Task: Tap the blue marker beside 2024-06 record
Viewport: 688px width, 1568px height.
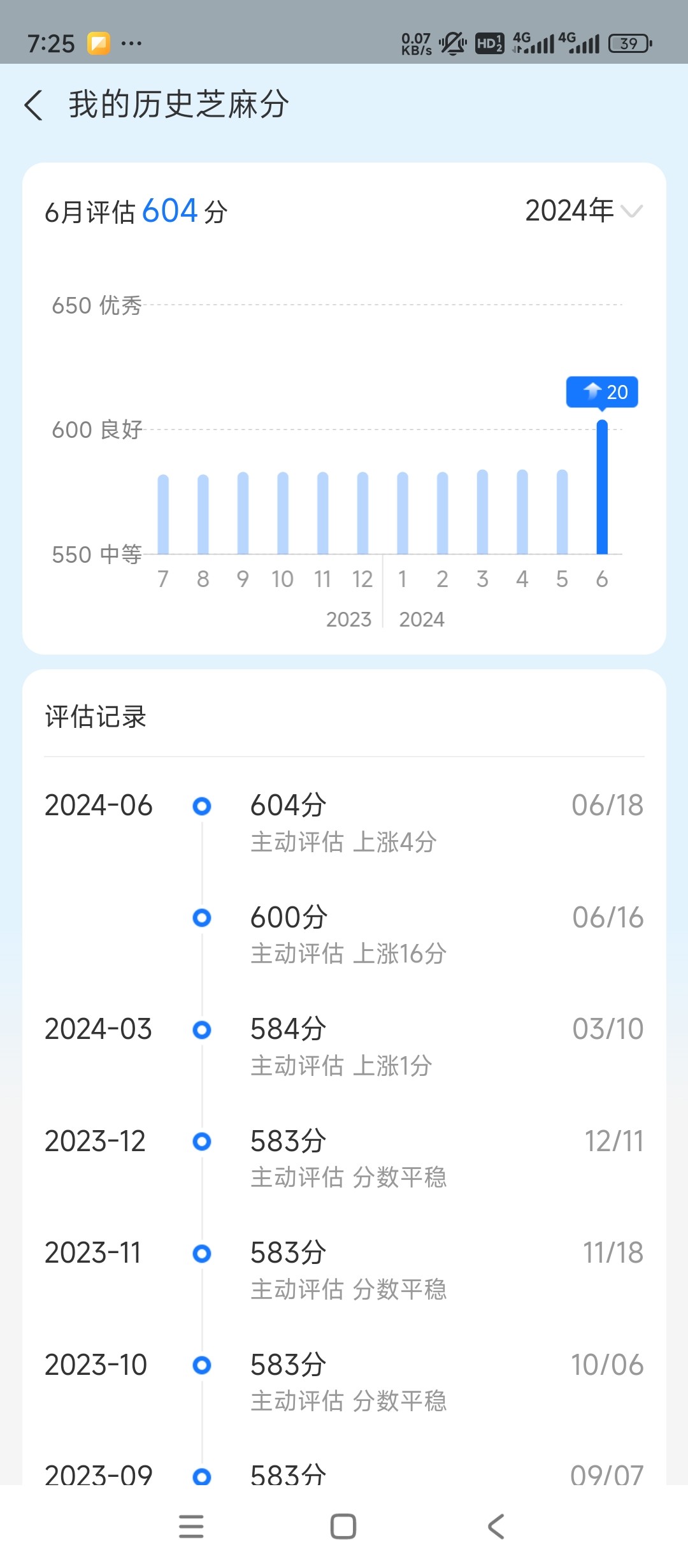Action: point(202,806)
